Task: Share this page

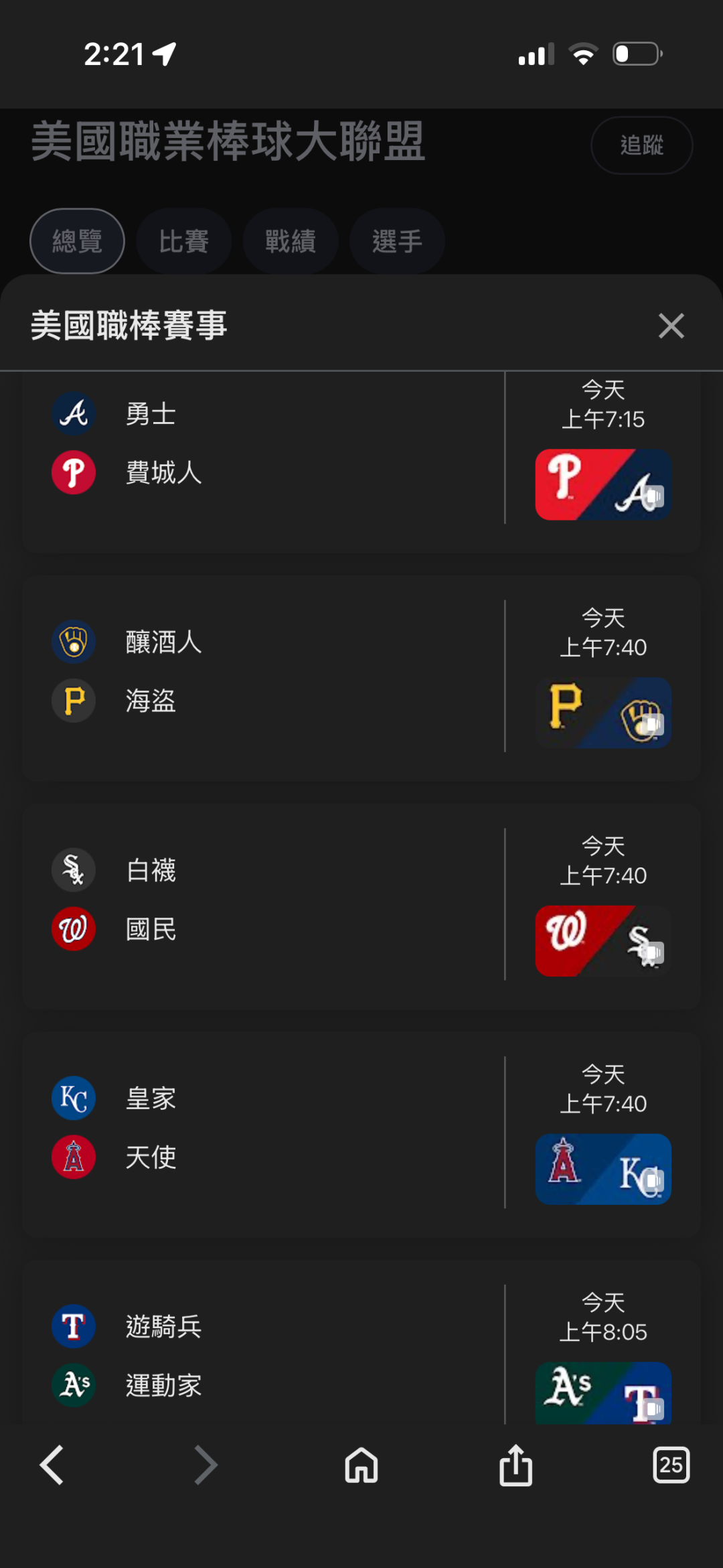Action: click(515, 1465)
